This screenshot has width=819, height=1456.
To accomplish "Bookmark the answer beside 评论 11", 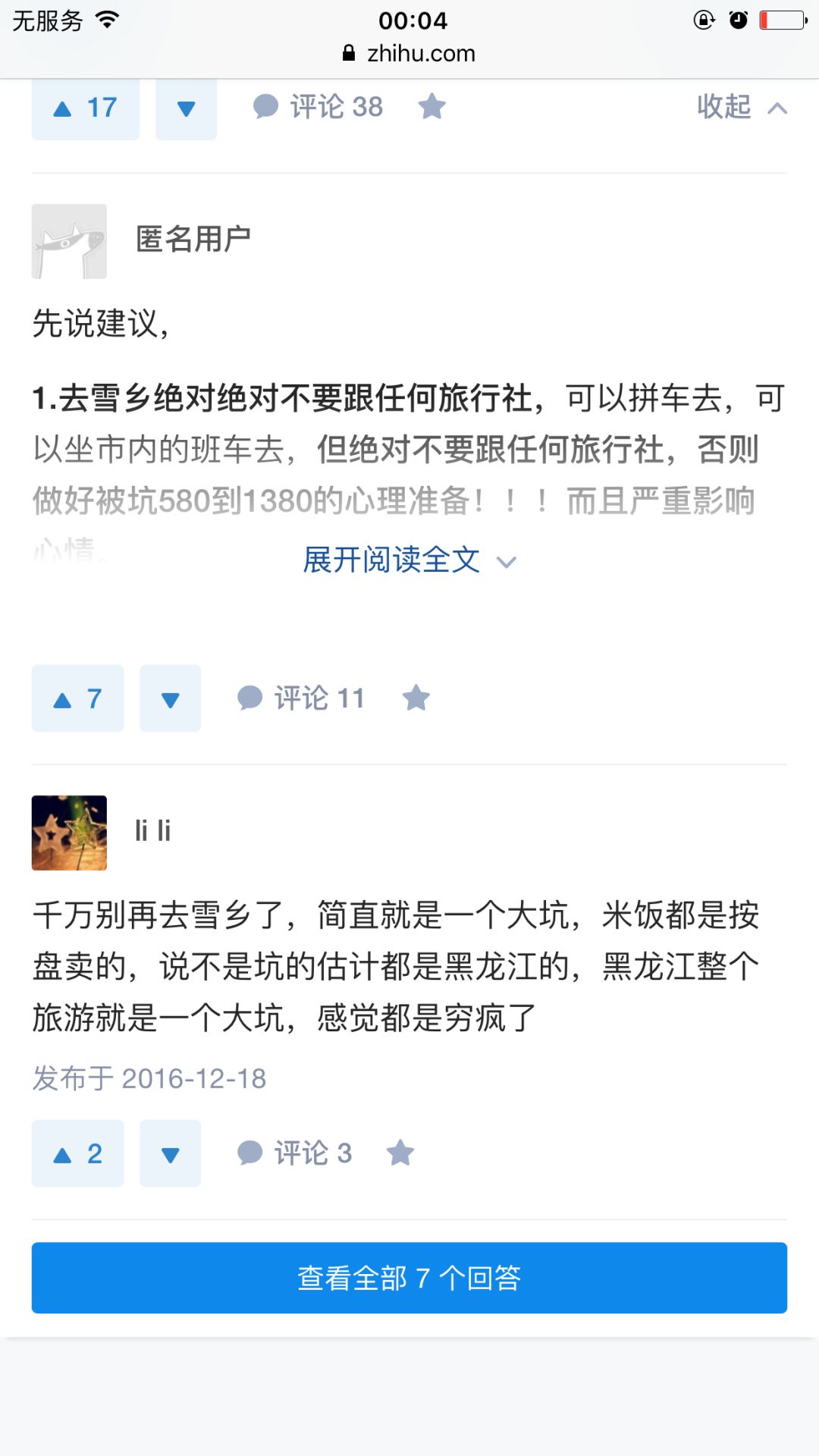I will click(416, 698).
